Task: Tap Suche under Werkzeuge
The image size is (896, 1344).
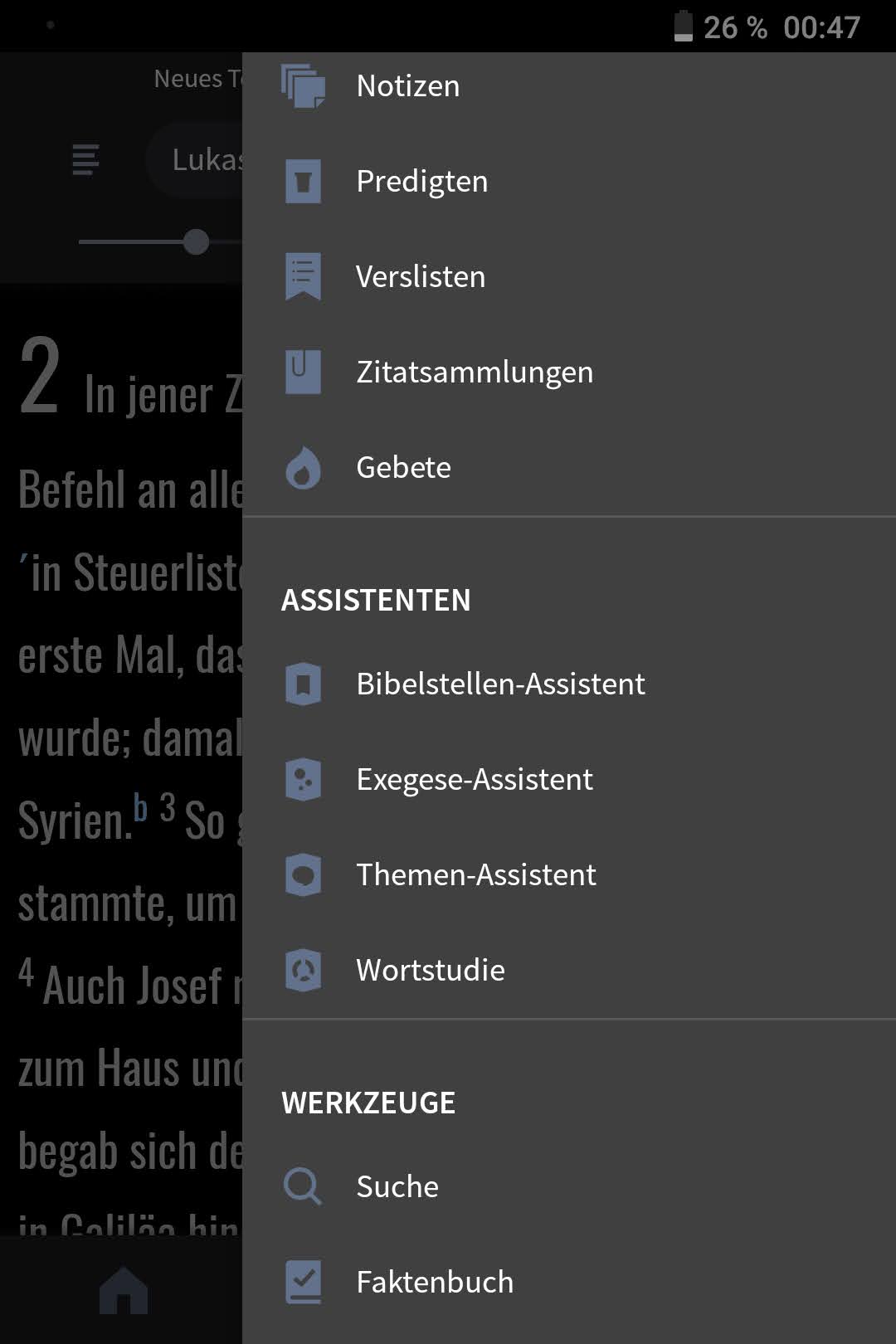Action: pyautogui.click(x=397, y=1187)
